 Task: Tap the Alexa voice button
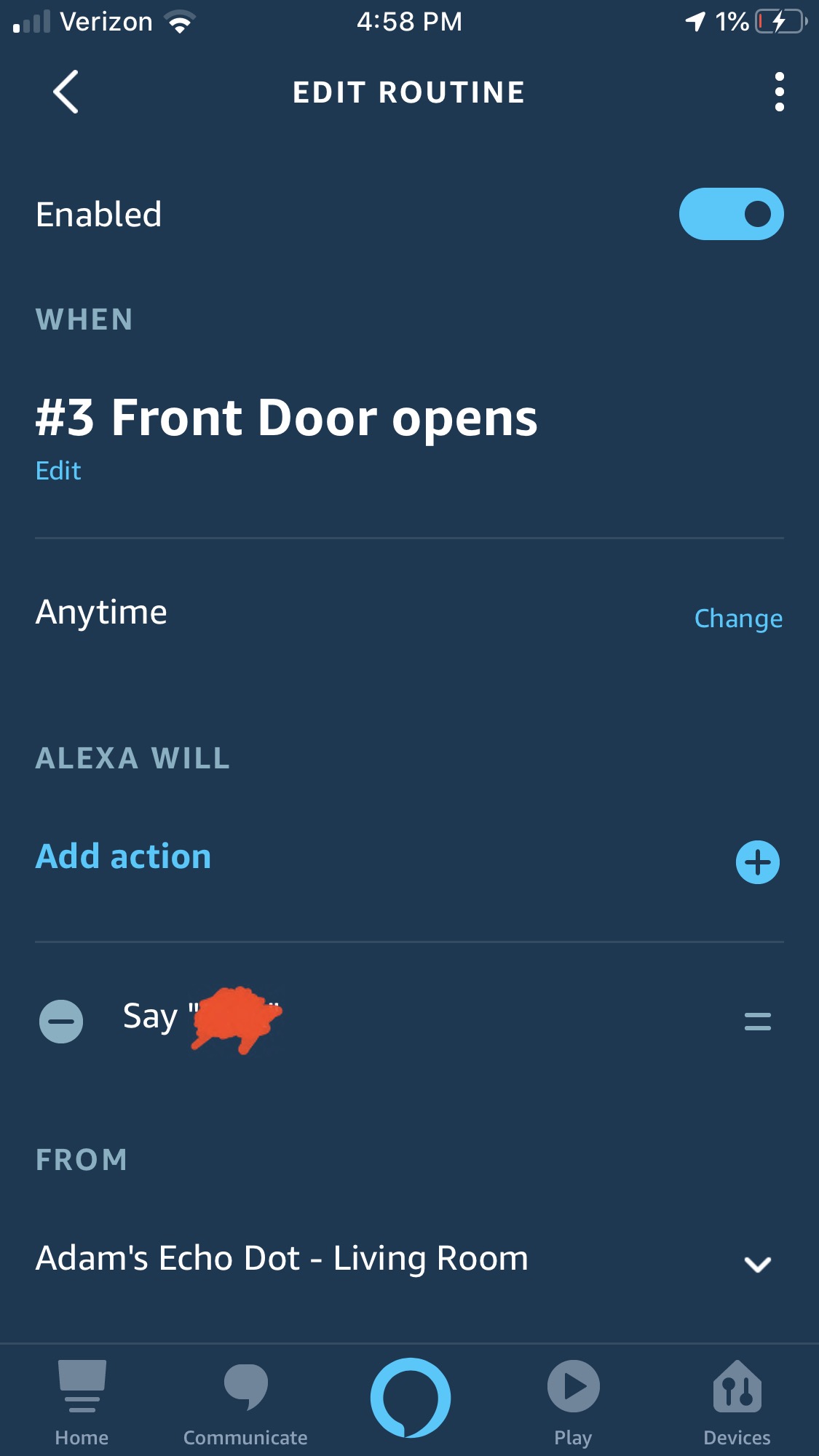410,1397
